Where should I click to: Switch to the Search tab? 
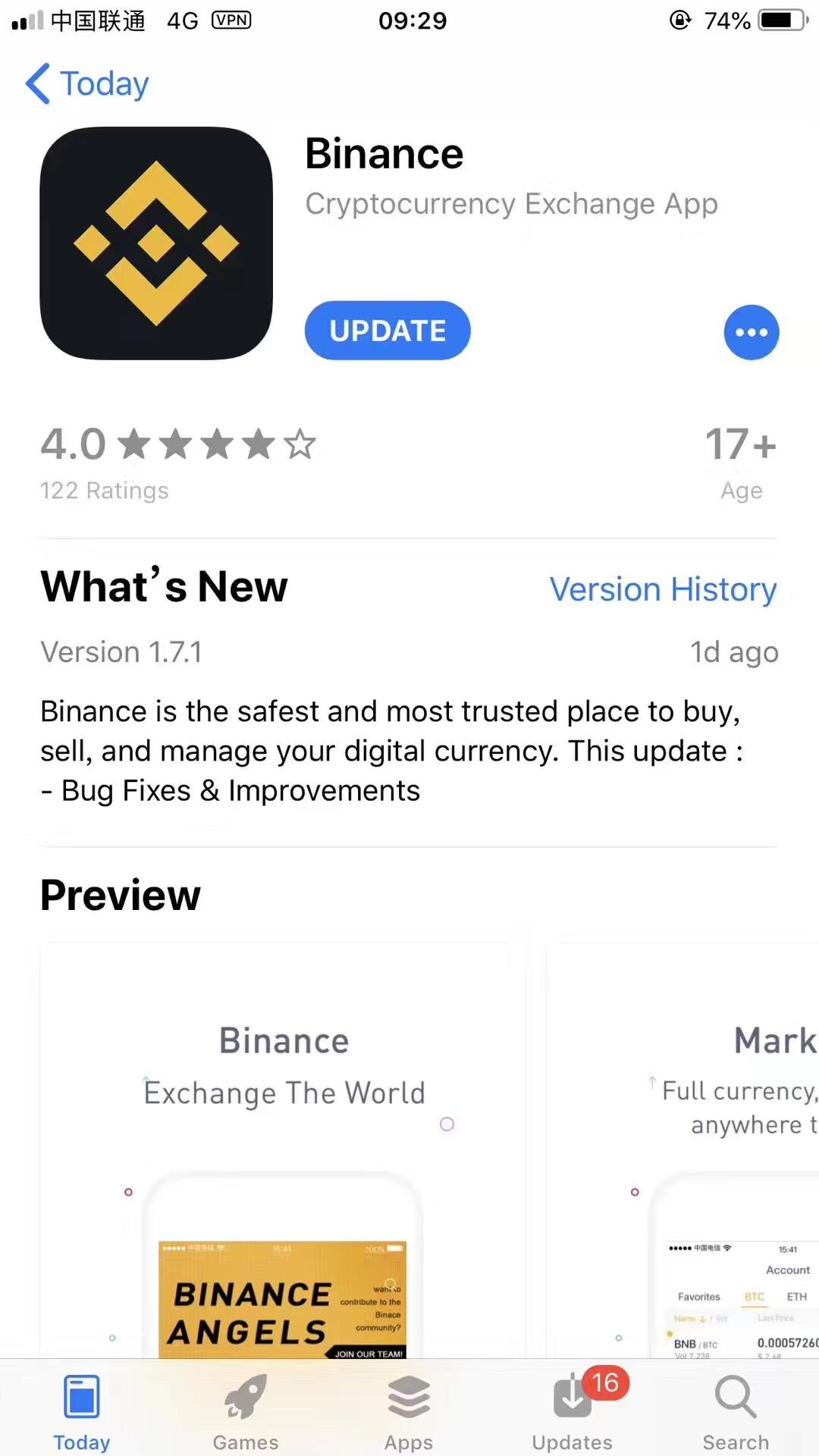(736, 1412)
